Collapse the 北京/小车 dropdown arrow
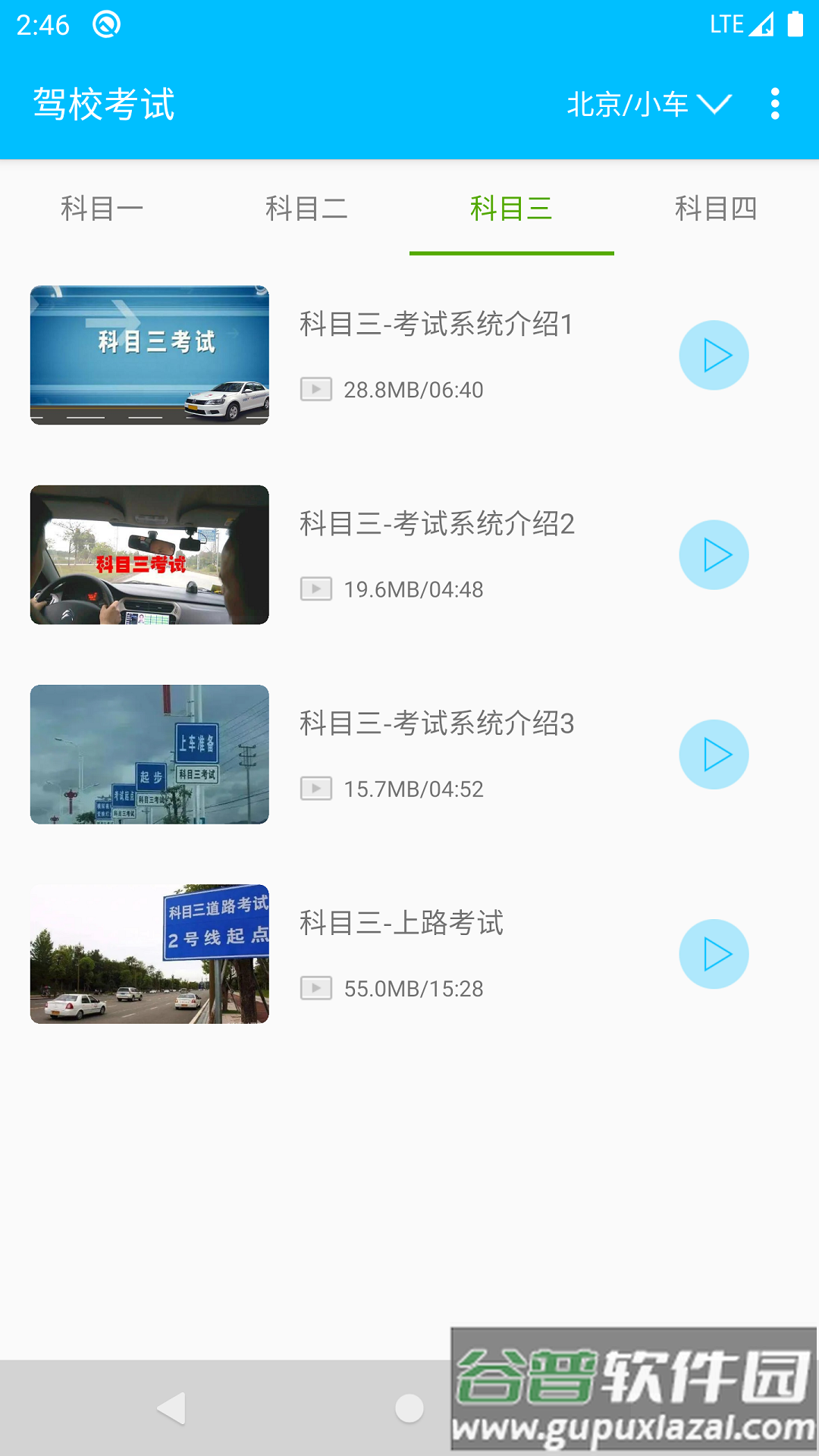Image resolution: width=819 pixels, height=1456 pixels. (715, 105)
